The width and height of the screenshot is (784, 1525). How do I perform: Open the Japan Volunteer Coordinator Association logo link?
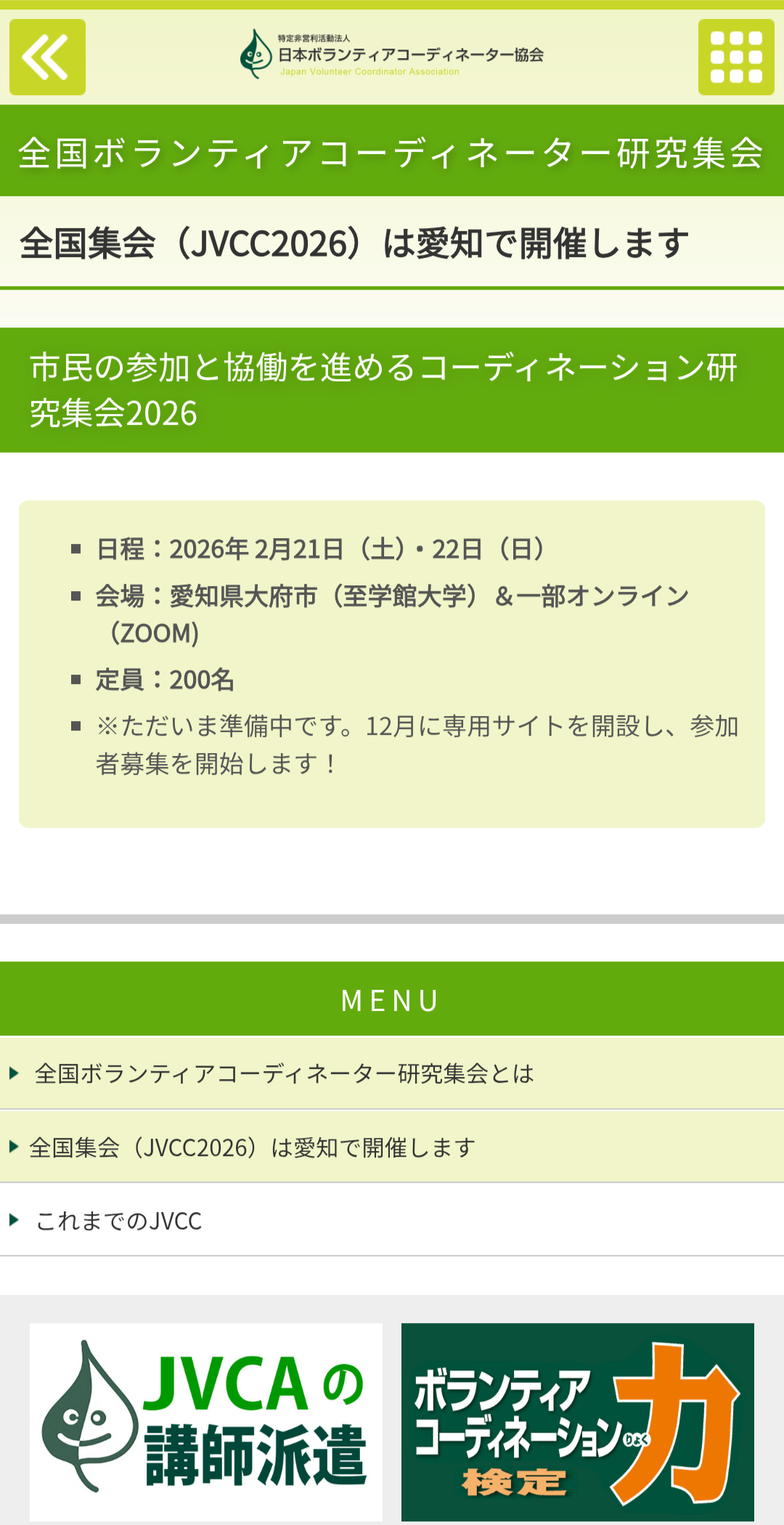[392, 54]
